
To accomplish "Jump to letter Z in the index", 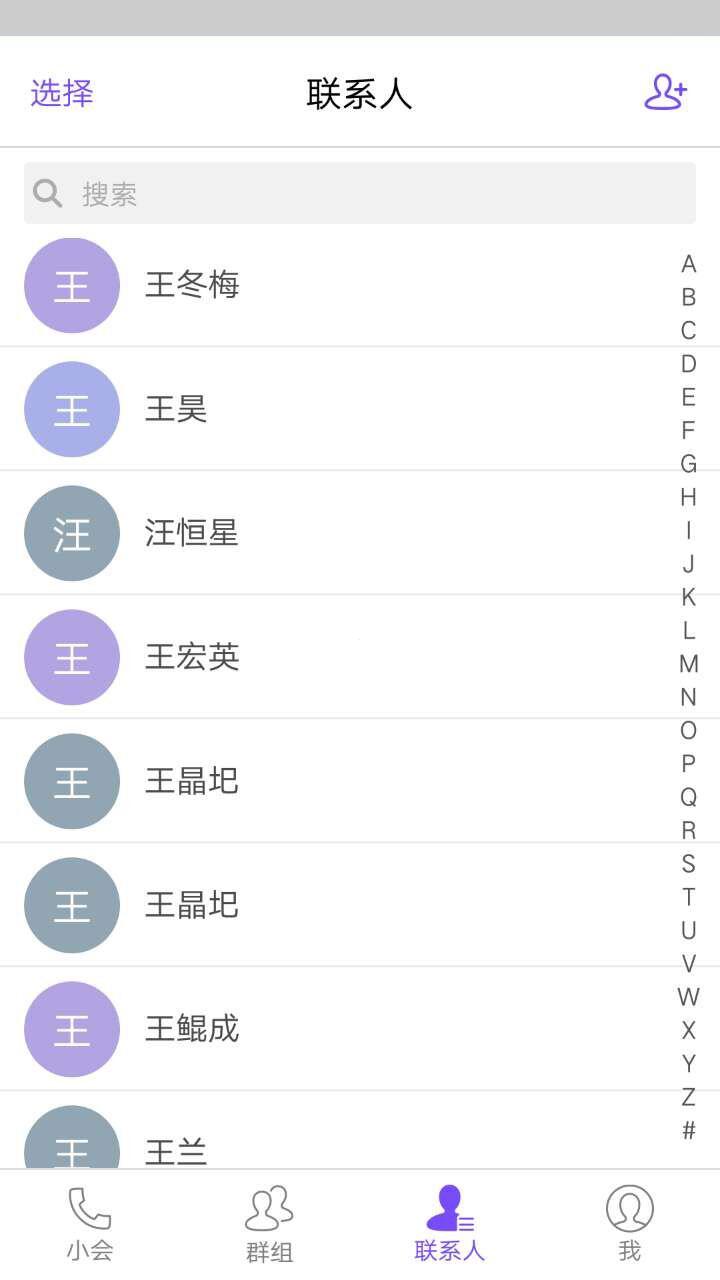I will point(688,1097).
